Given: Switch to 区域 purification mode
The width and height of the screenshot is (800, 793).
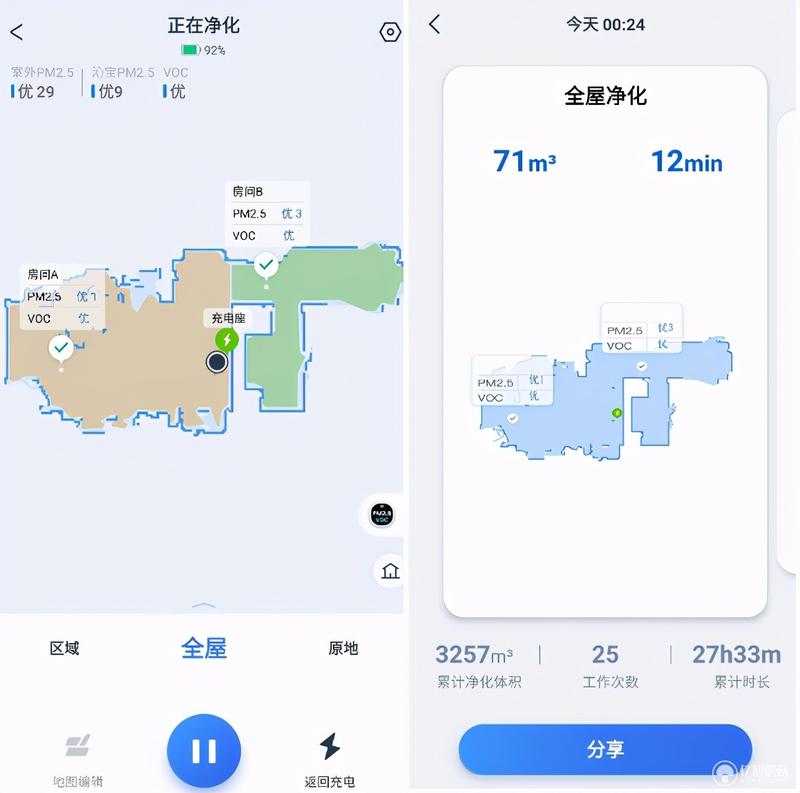Looking at the screenshot, I should pyautogui.click(x=64, y=648).
